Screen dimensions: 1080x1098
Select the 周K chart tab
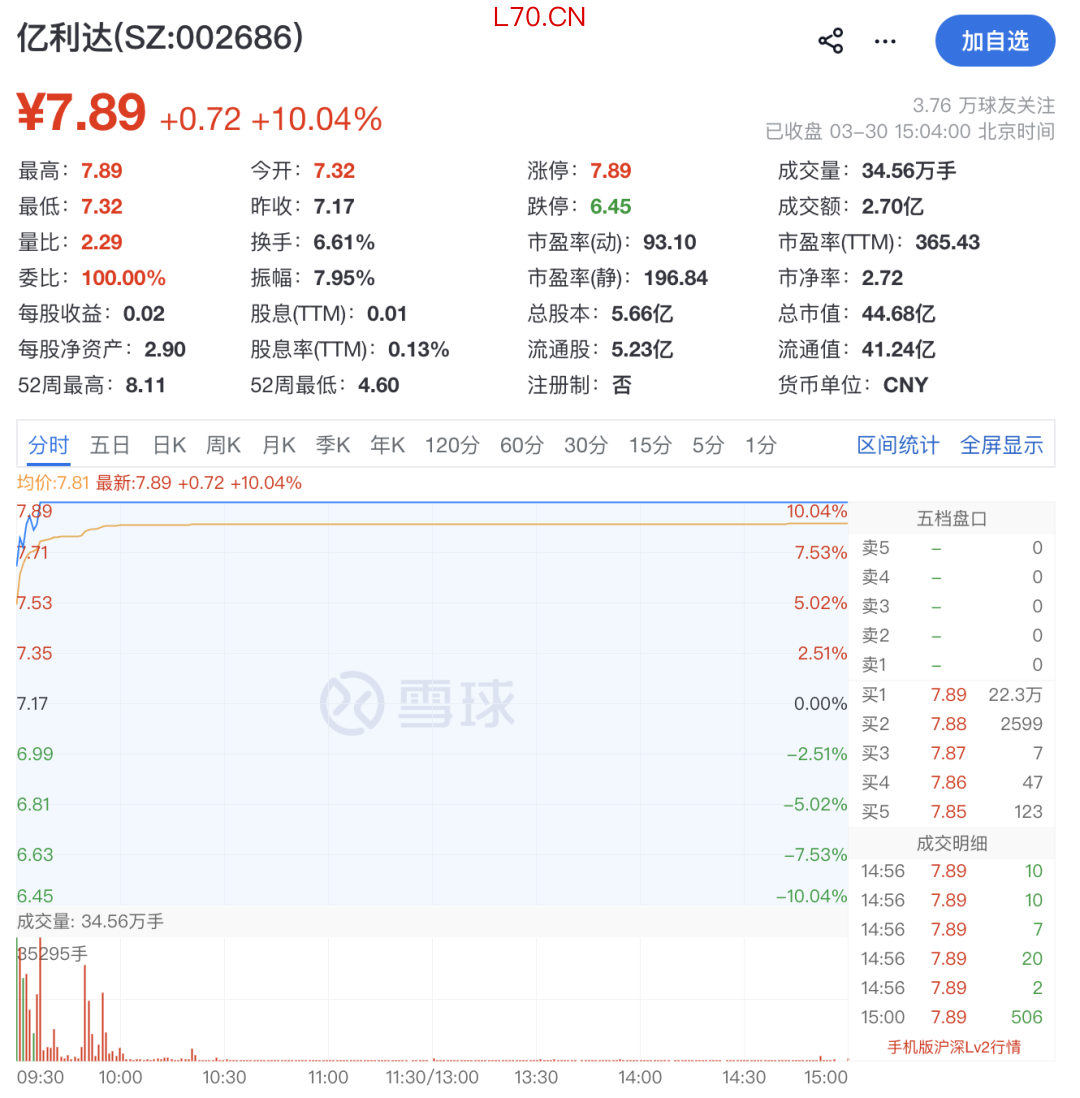tap(224, 446)
